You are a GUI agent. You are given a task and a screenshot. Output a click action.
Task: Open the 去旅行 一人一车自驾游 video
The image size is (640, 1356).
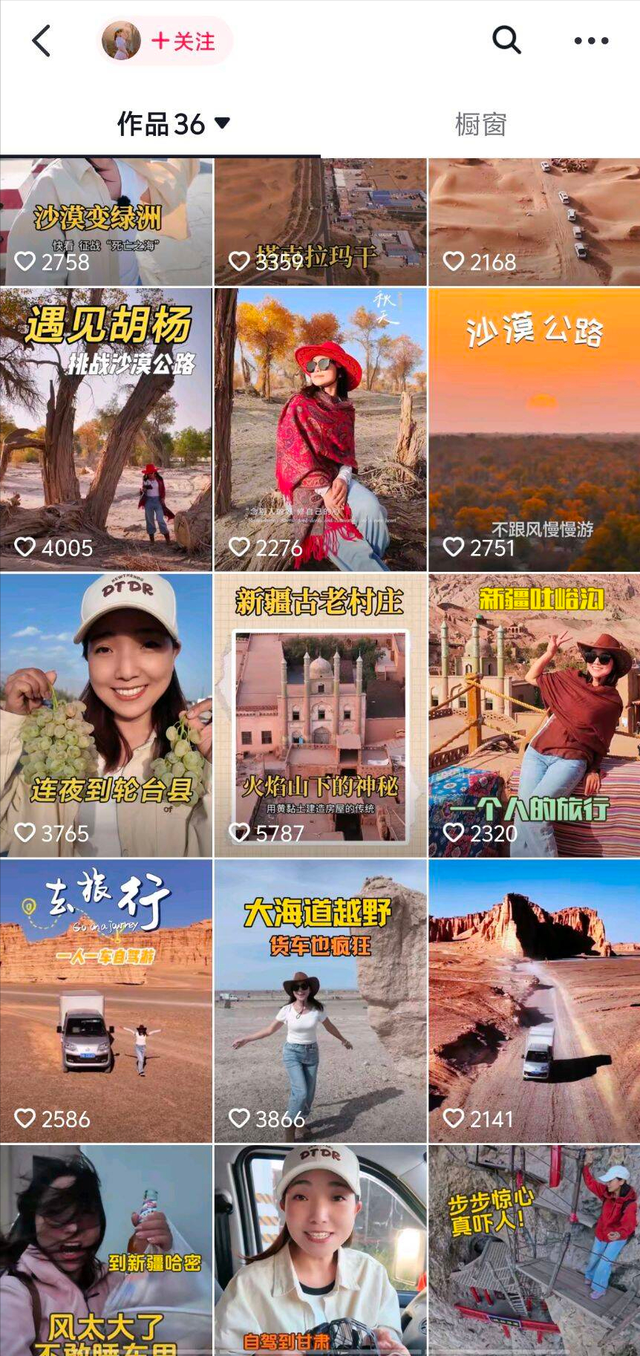pyautogui.click(x=106, y=1000)
